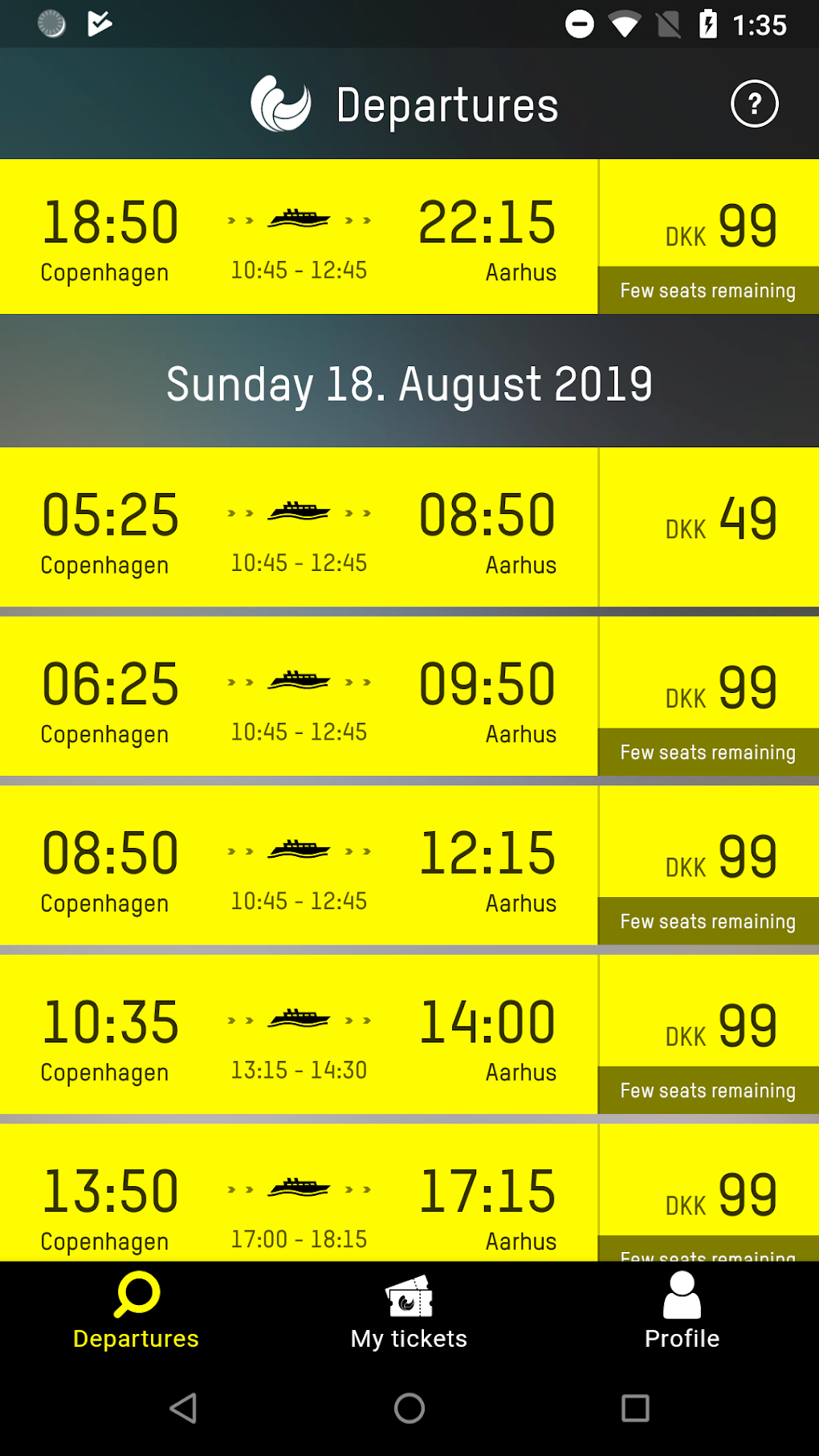The image size is (819, 1456).
Task: Click the ferry icon on the 18:50 departure
Action: click(x=301, y=217)
